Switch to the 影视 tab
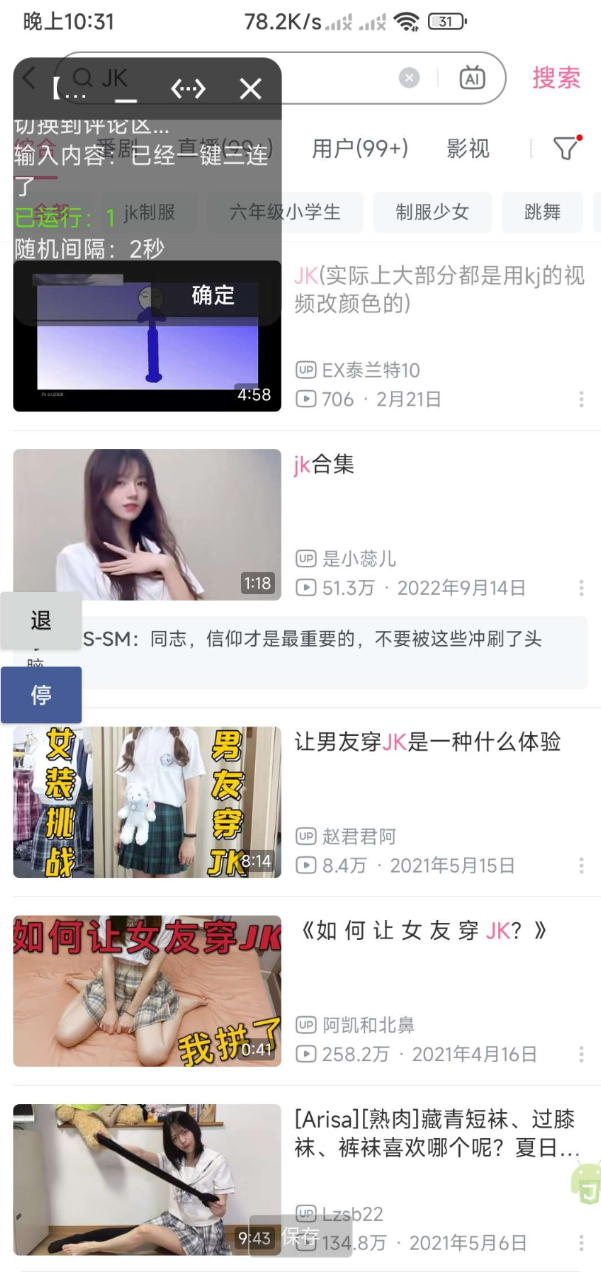601x1275 pixels. coord(468,149)
